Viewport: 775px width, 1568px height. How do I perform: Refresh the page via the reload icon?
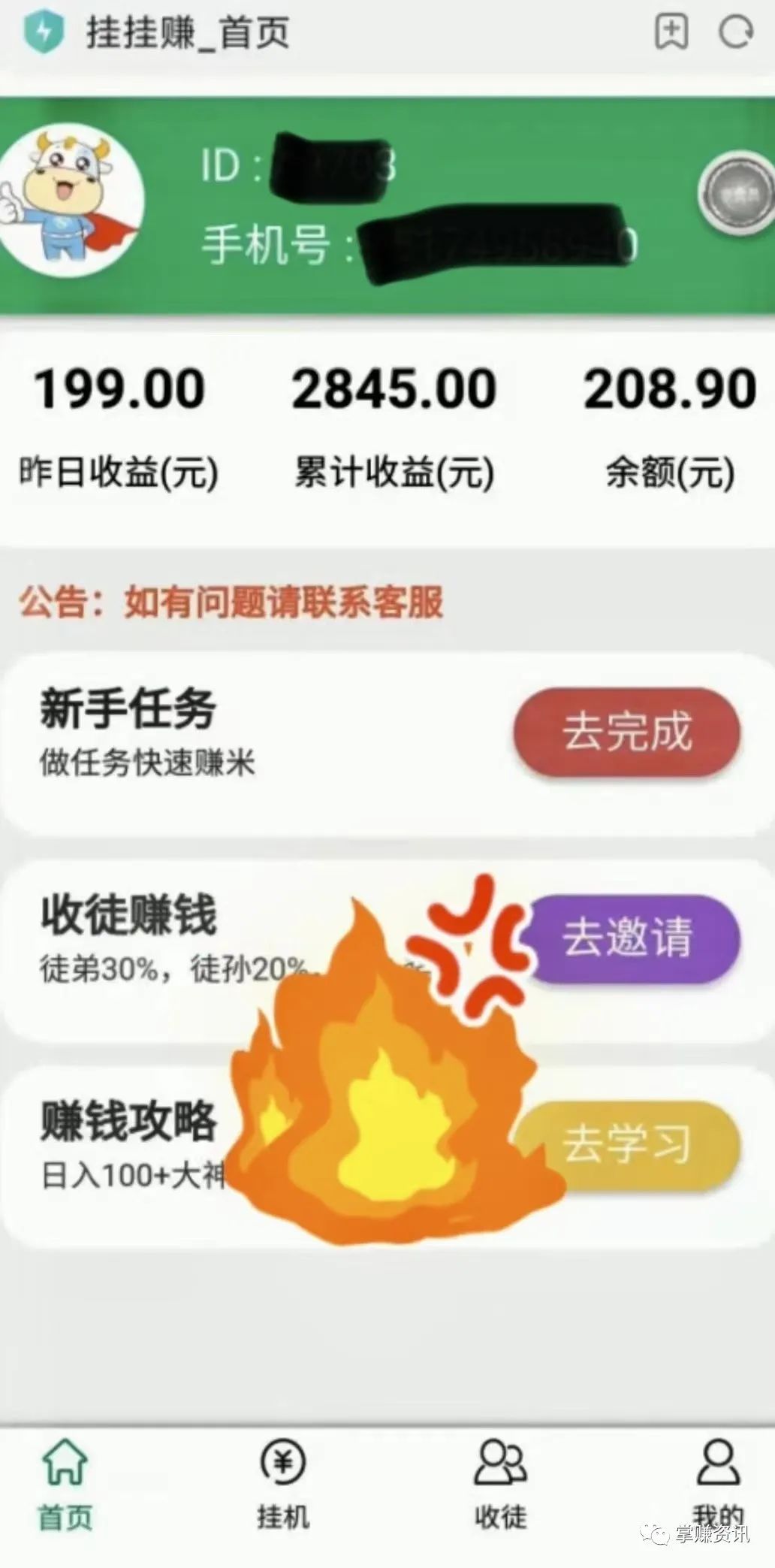coord(736,32)
